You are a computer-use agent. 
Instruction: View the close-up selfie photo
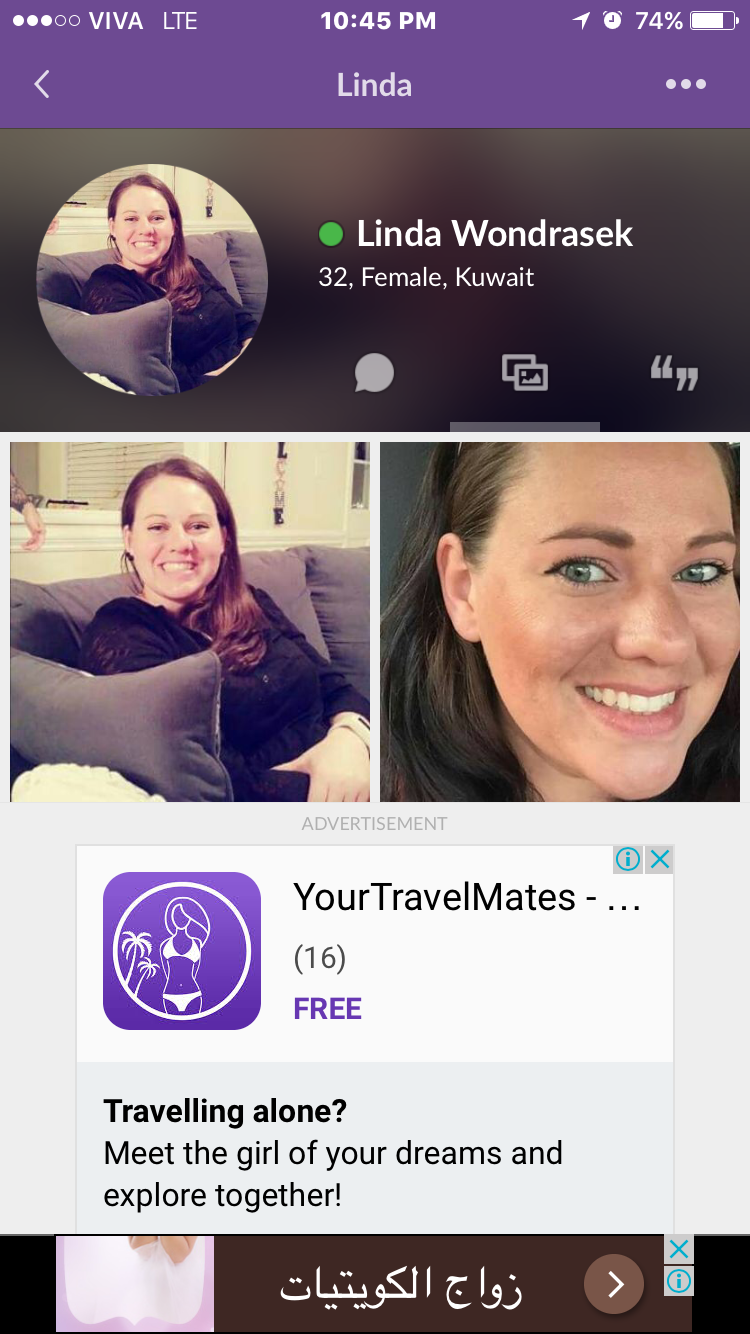tap(560, 621)
